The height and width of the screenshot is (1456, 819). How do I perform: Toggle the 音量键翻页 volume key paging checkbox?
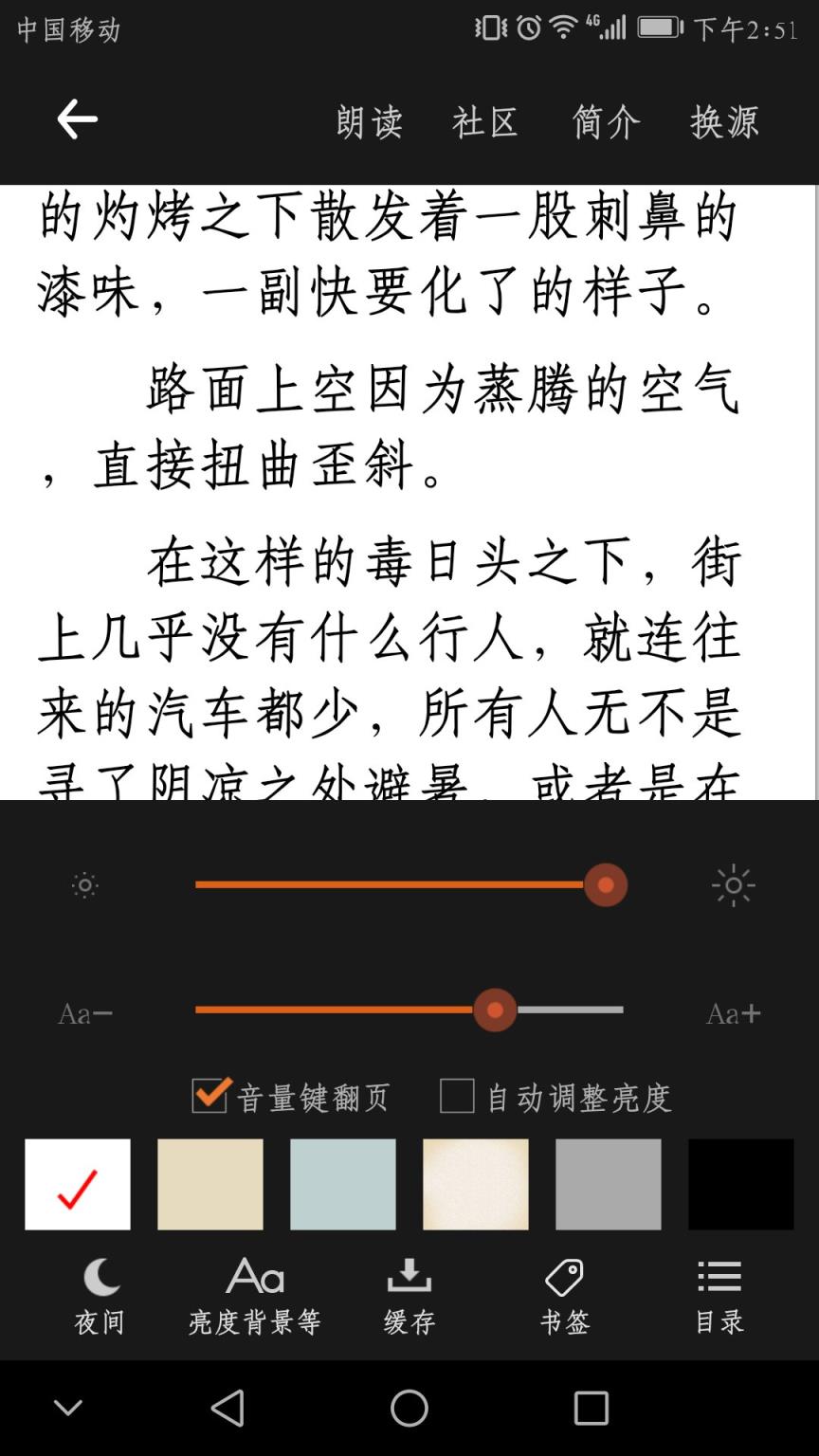tap(209, 1096)
